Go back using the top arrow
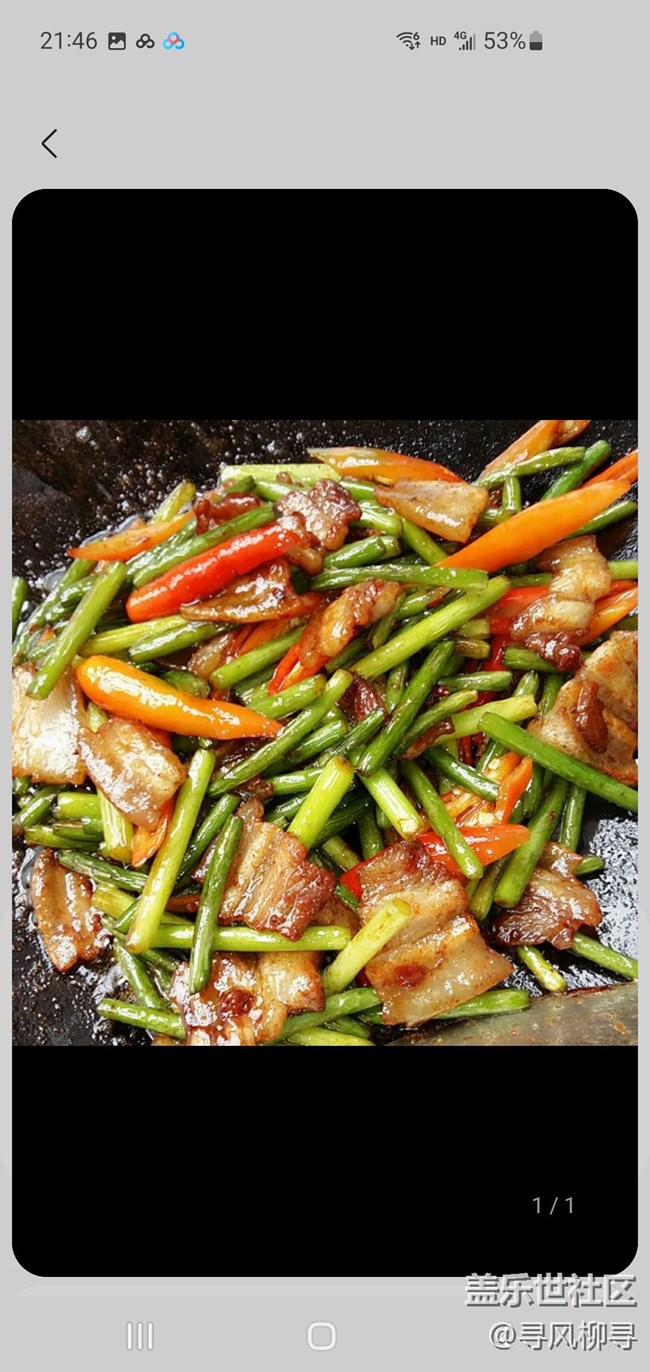The image size is (650, 1372). coord(49,144)
